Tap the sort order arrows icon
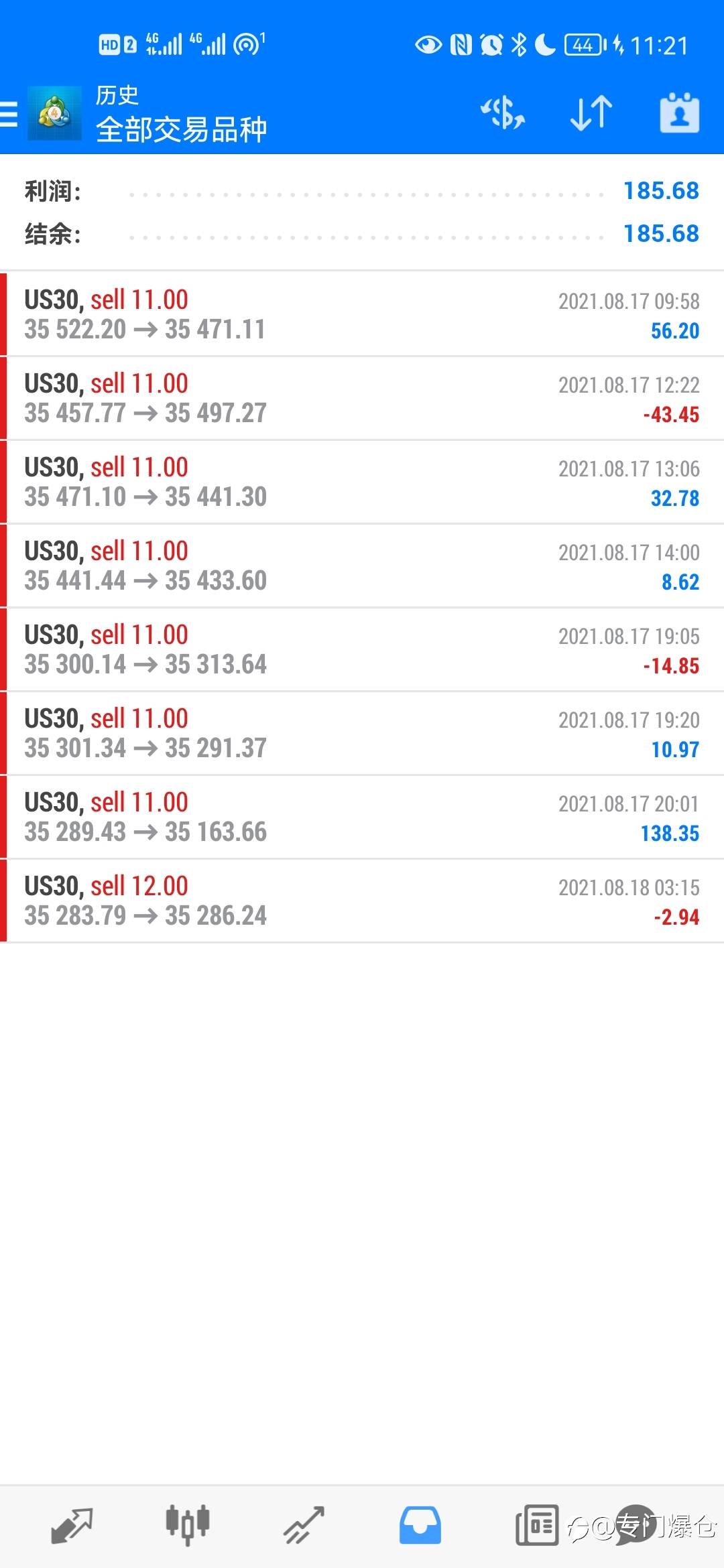The width and height of the screenshot is (724, 1568). pos(591,113)
